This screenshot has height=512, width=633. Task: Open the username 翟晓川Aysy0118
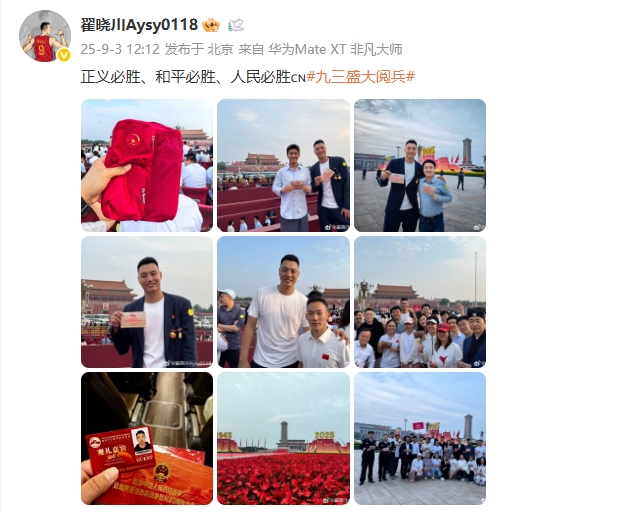[137, 24]
